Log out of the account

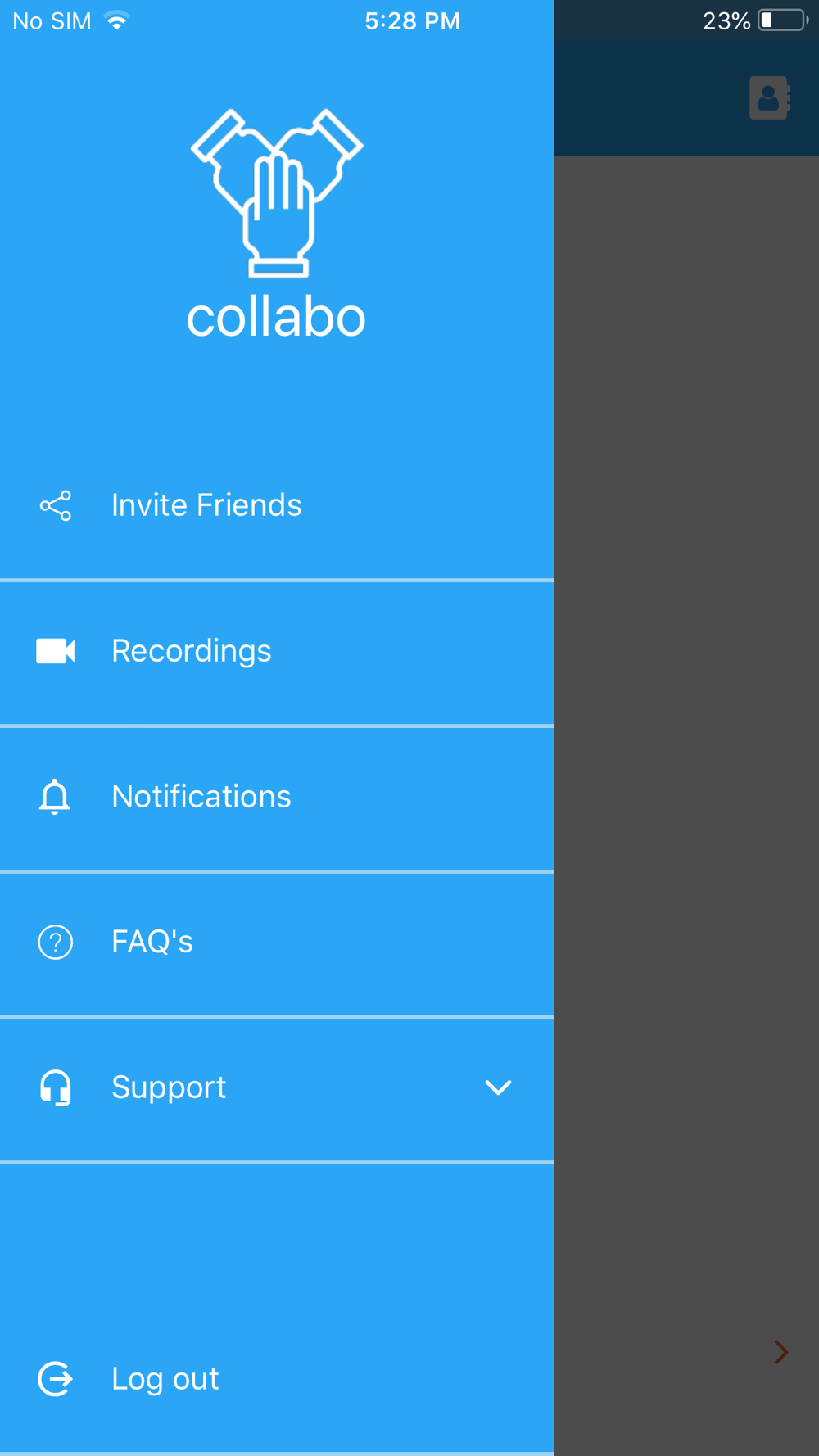click(x=165, y=1379)
